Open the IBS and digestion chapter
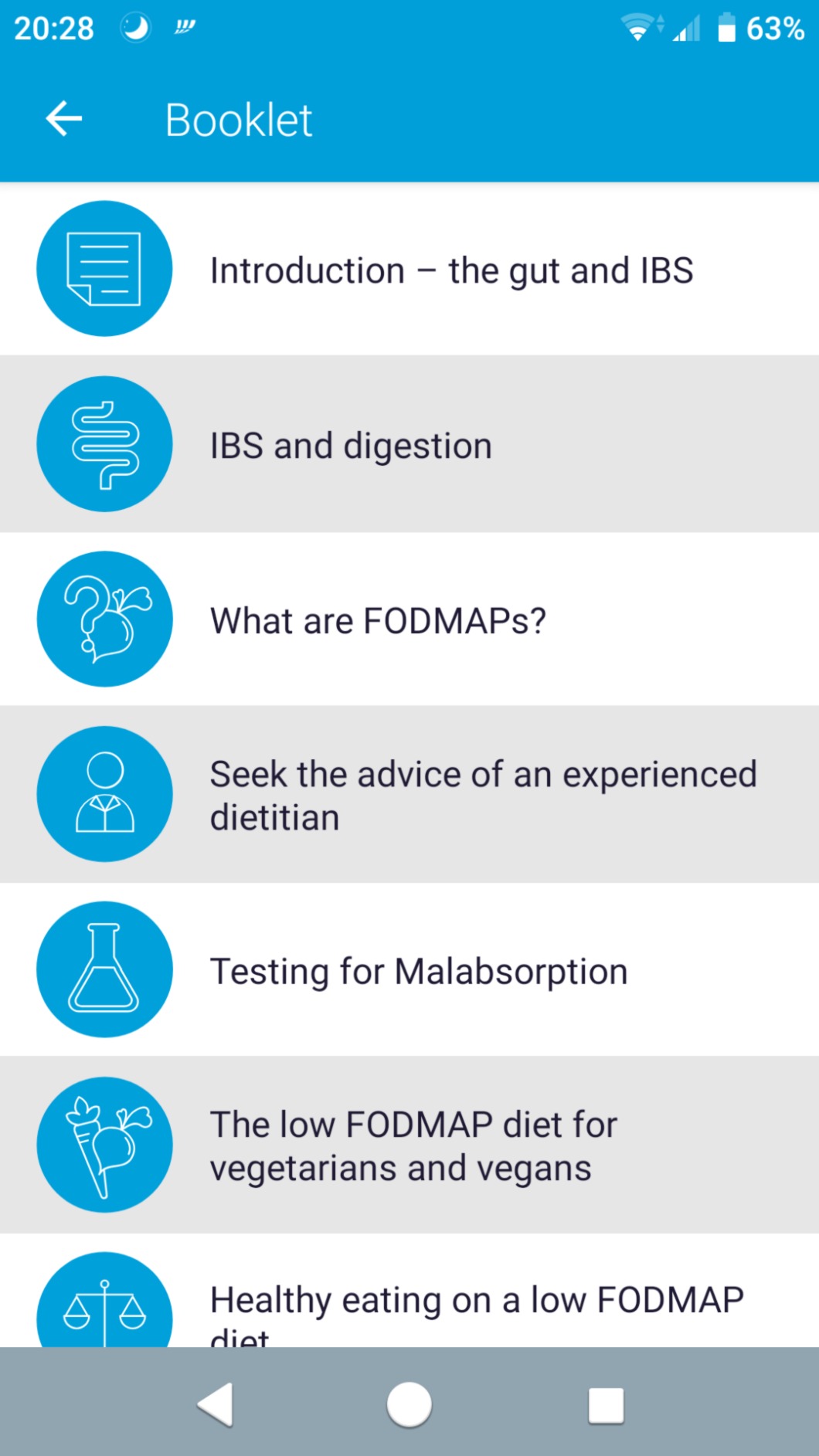This screenshot has height=1456, width=819. [352, 446]
